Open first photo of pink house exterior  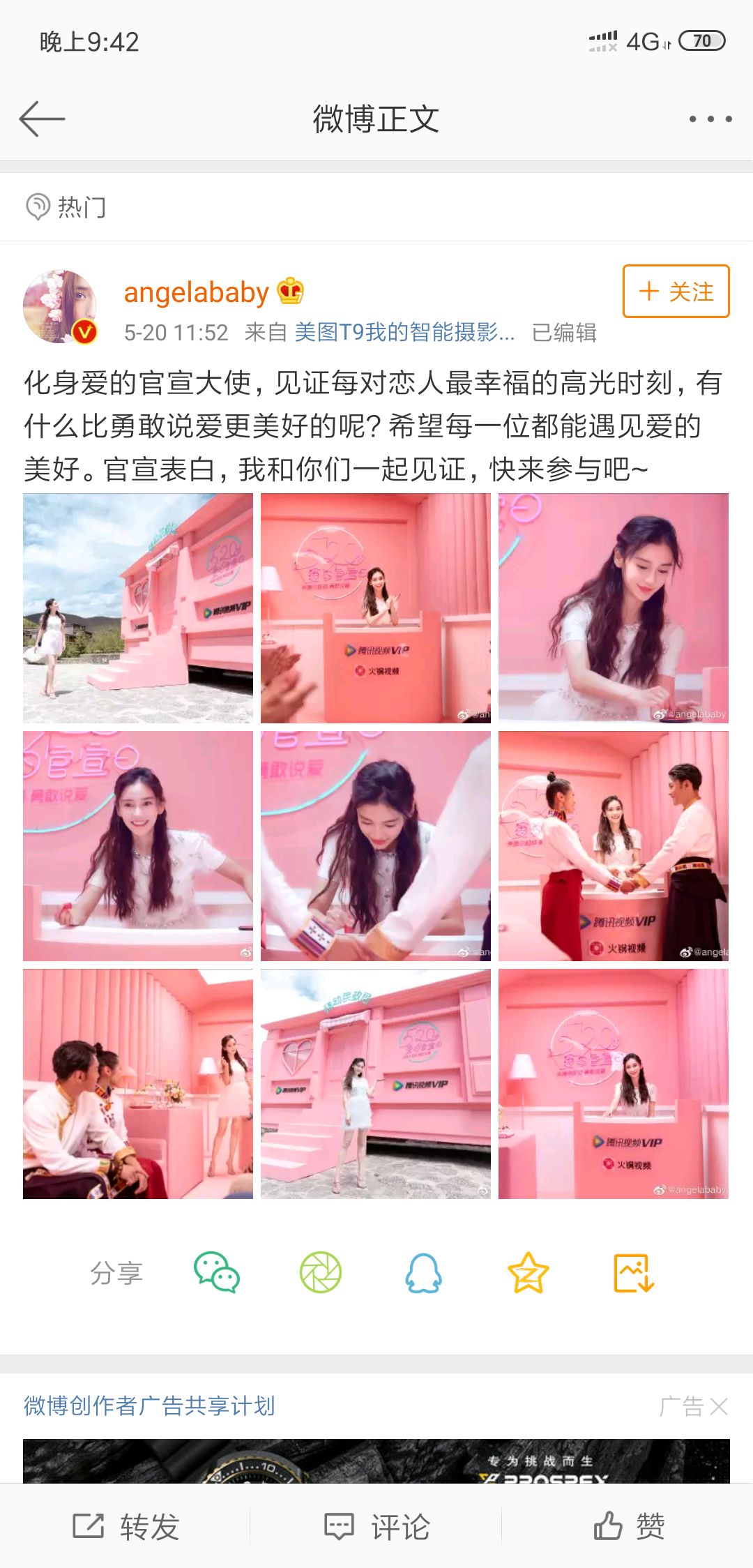pos(138,608)
